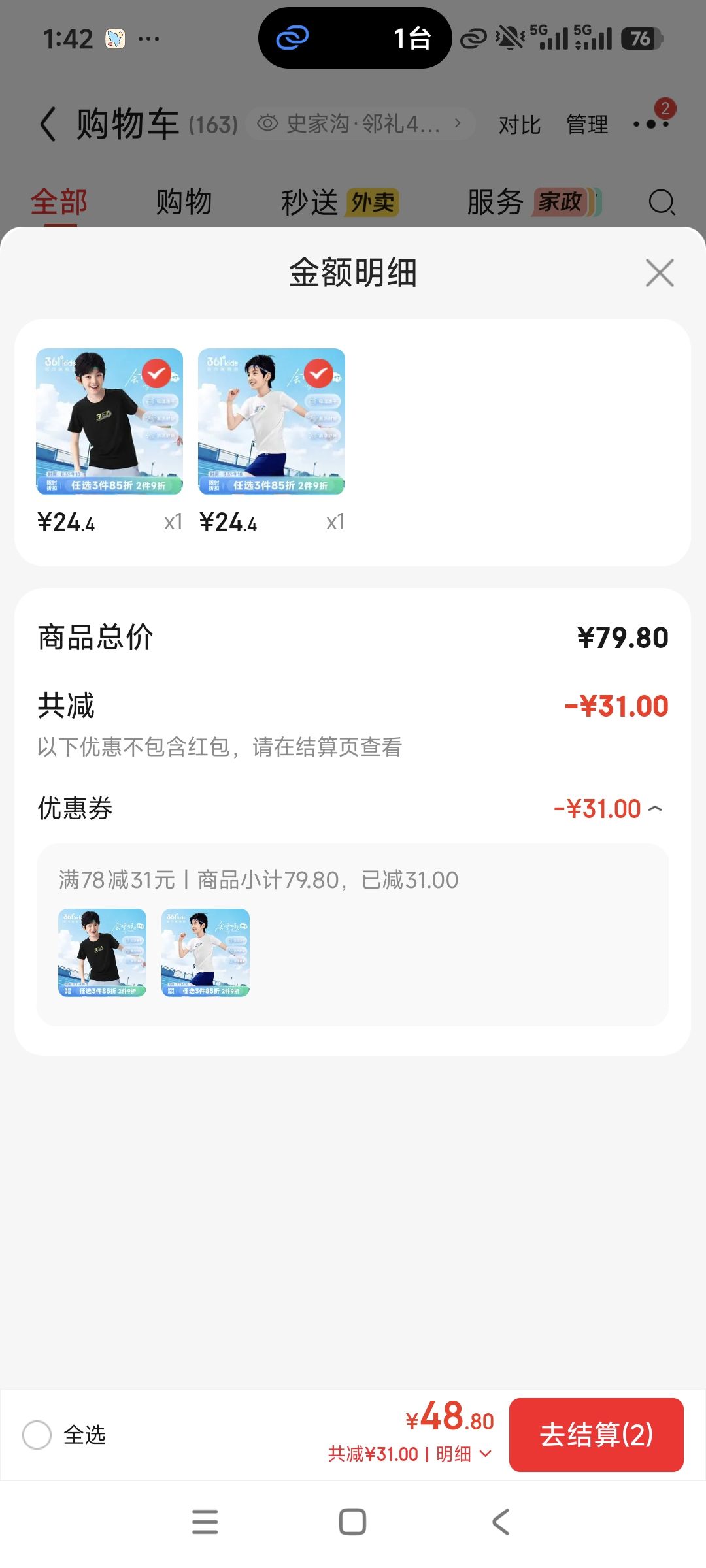Open the delivery address 史家沟·邻礼4…
Screen dimensions: 706x1568
pyautogui.click(x=360, y=123)
